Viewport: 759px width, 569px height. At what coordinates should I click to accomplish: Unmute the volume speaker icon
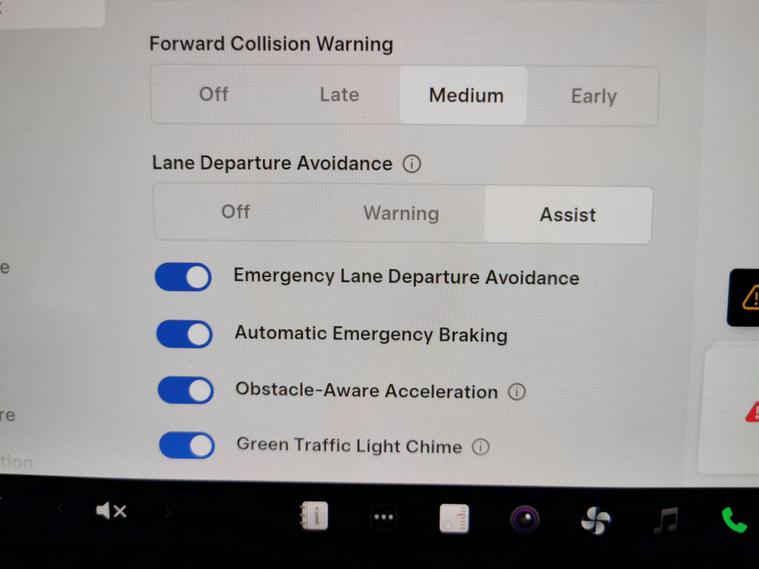(x=110, y=512)
